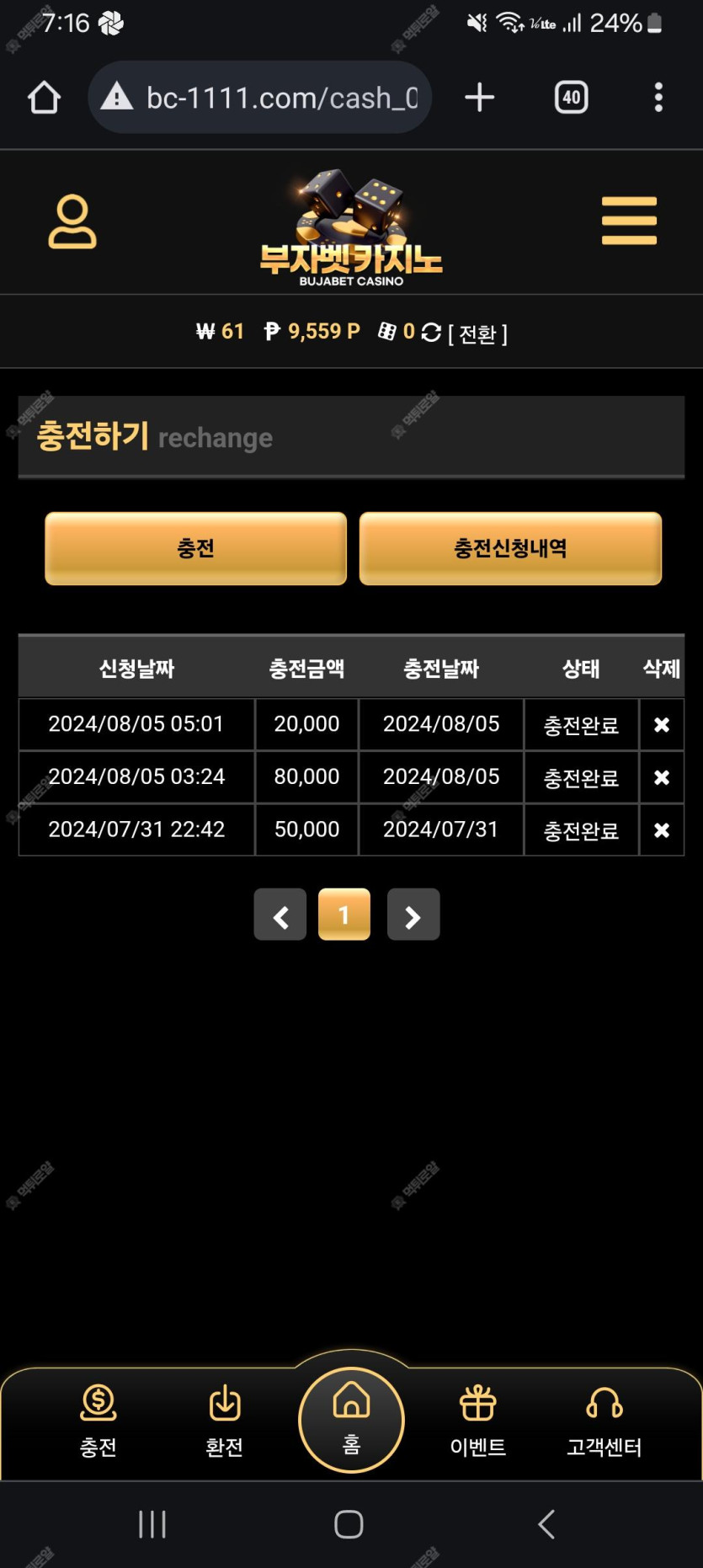Tap the 전환 conversion link

pyautogui.click(x=477, y=334)
